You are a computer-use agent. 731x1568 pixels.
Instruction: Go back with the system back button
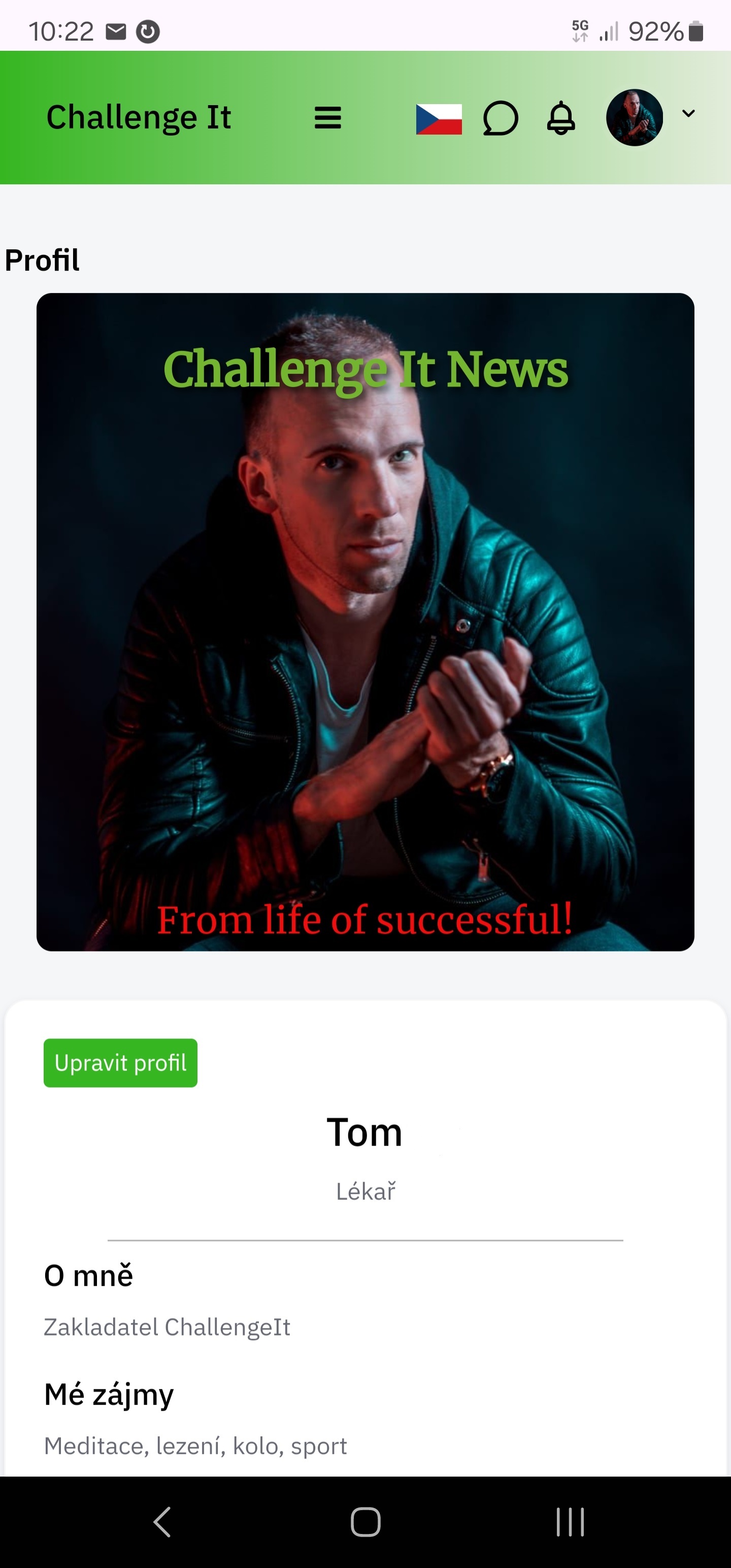click(162, 1522)
